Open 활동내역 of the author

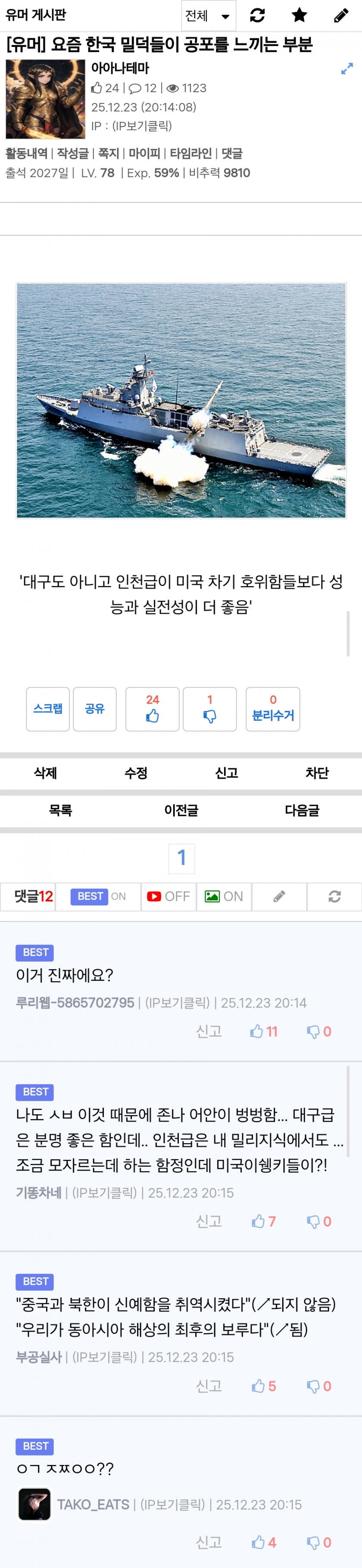[x=26, y=153]
